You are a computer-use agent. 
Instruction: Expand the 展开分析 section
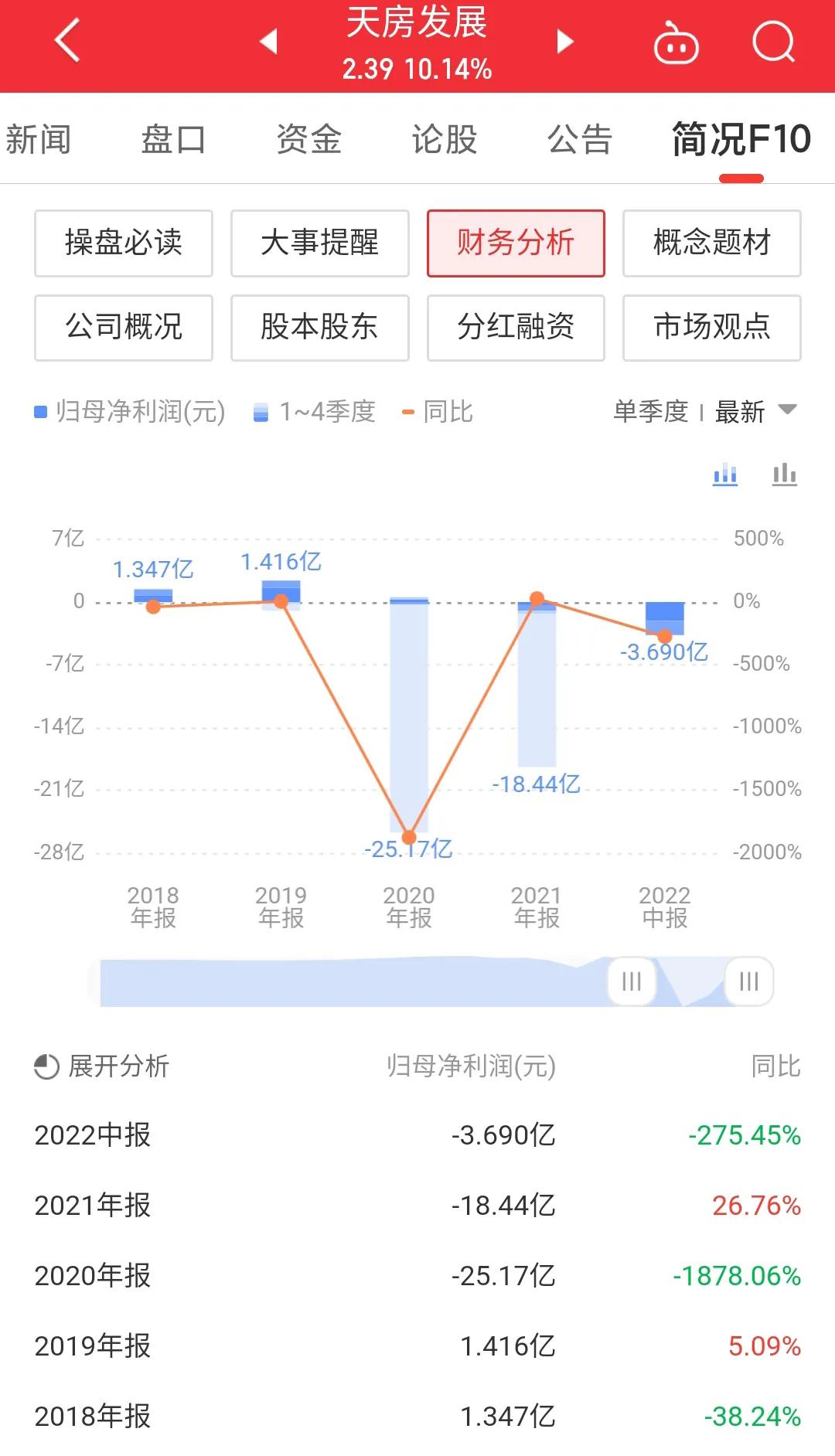pyautogui.click(x=116, y=1067)
